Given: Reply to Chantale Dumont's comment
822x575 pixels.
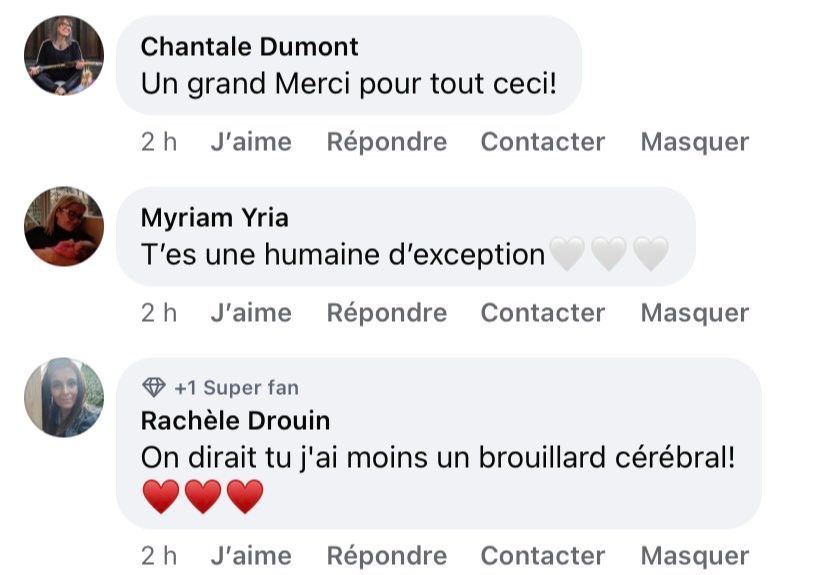Looking at the screenshot, I should tap(386, 142).
